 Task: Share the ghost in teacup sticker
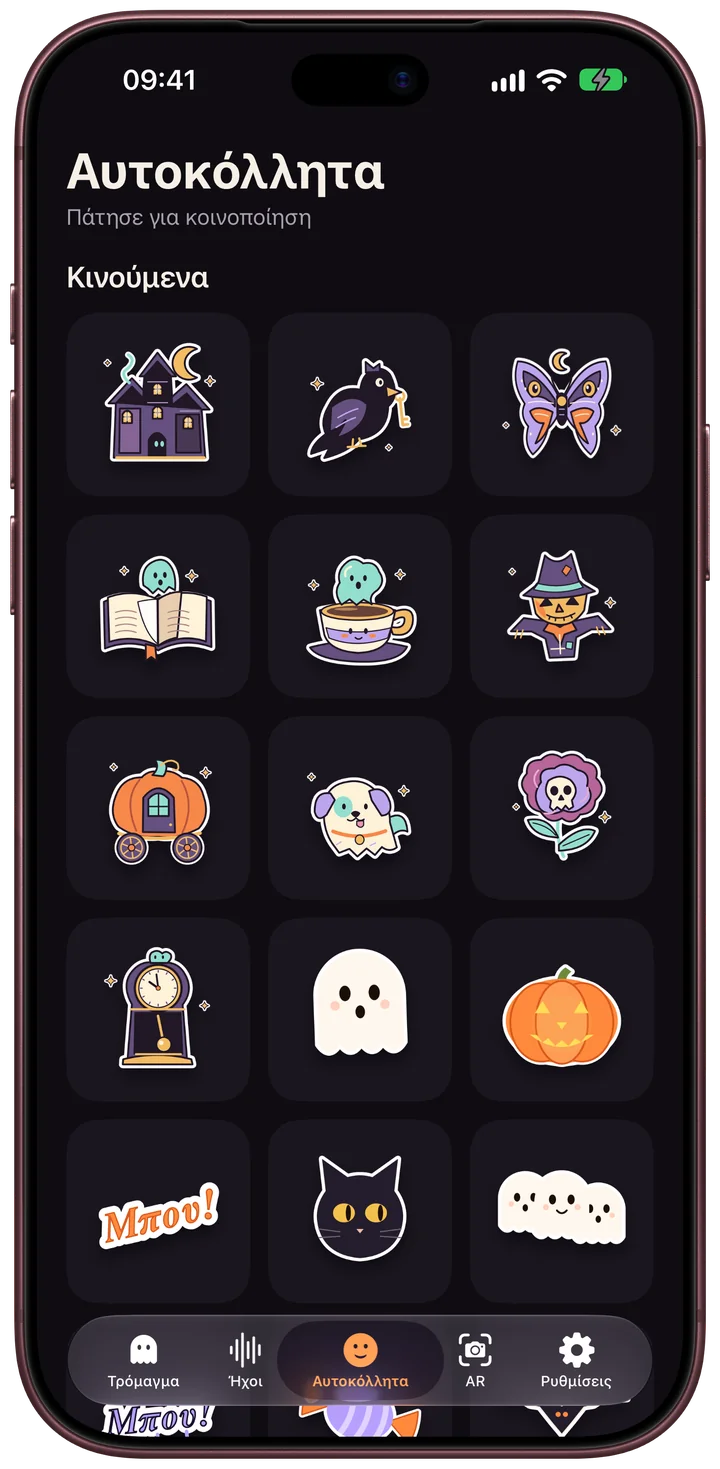(360, 606)
